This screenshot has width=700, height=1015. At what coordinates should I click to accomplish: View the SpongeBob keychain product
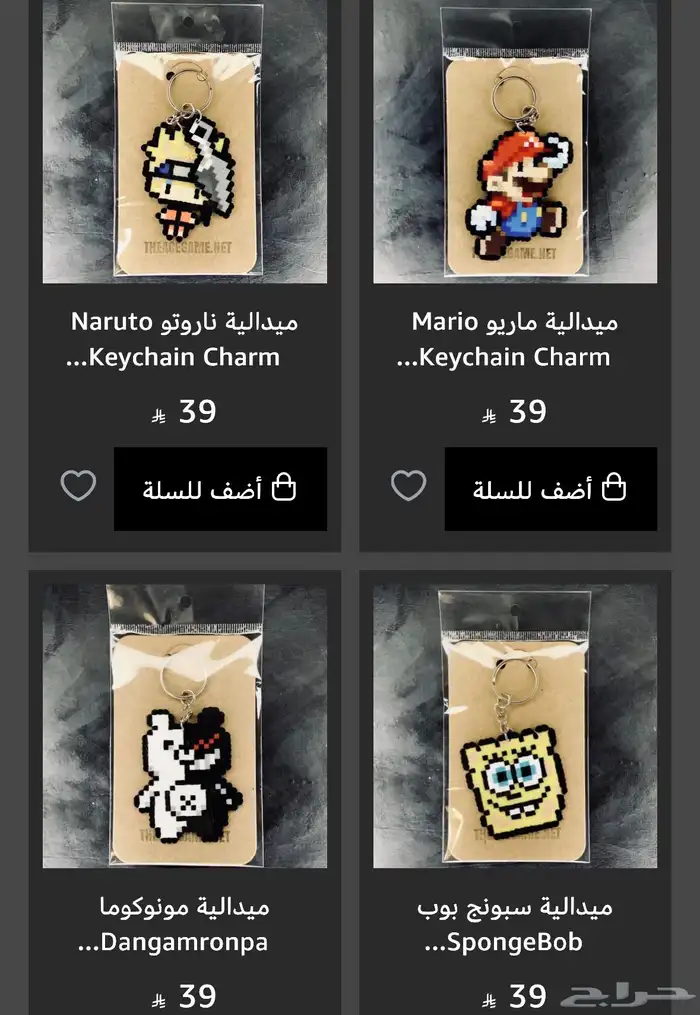[515, 725]
